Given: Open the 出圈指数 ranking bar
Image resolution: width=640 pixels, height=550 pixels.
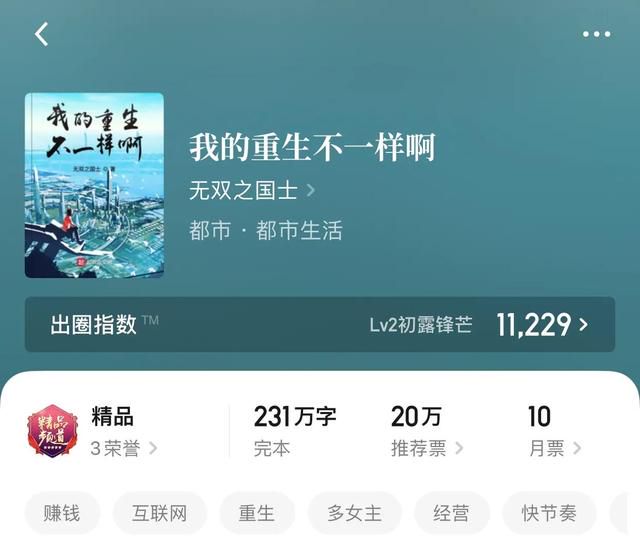Looking at the screenshot, I should click(320, 324).
